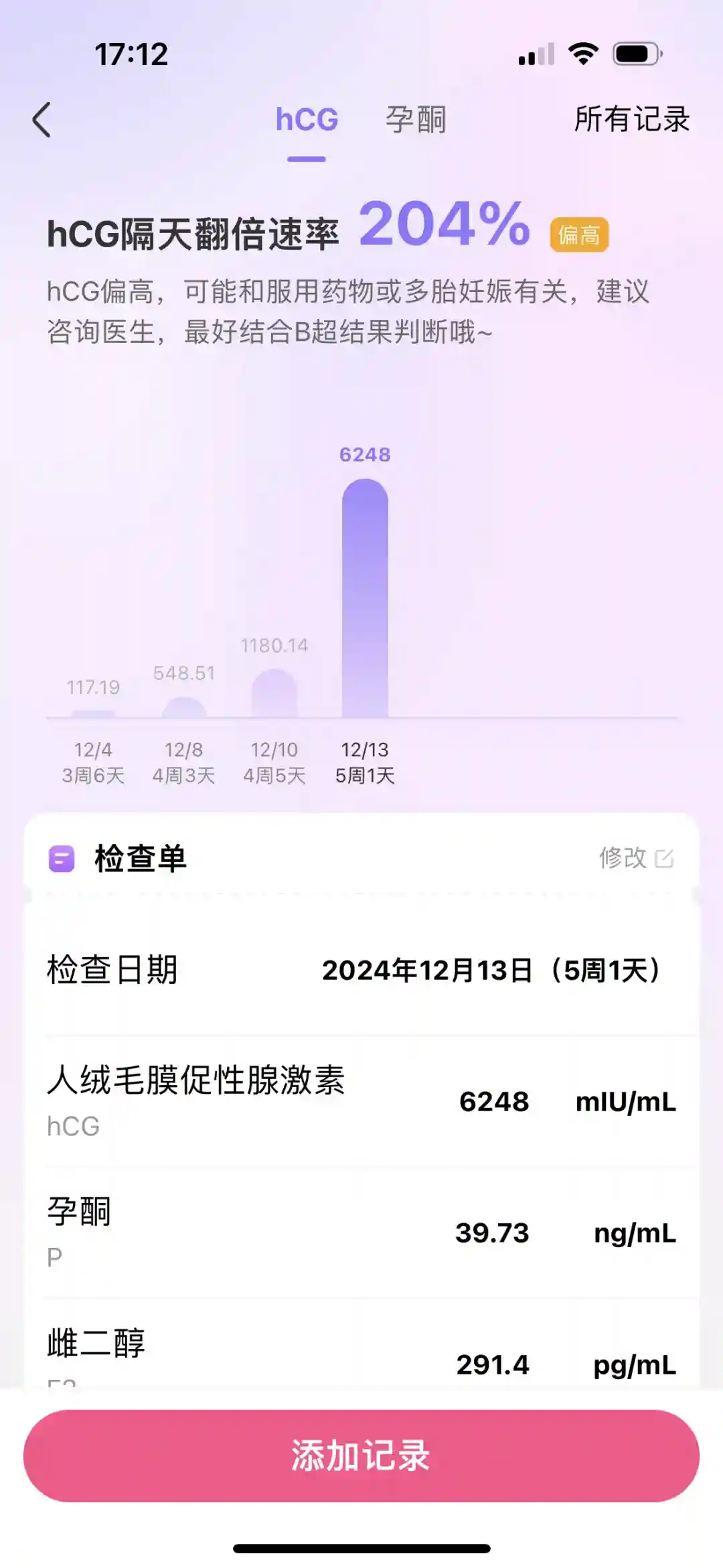Image resolution: width=723 pixels, height=1568 pixels.
Task: Go back using the top-left arrow
Action: 42,121
